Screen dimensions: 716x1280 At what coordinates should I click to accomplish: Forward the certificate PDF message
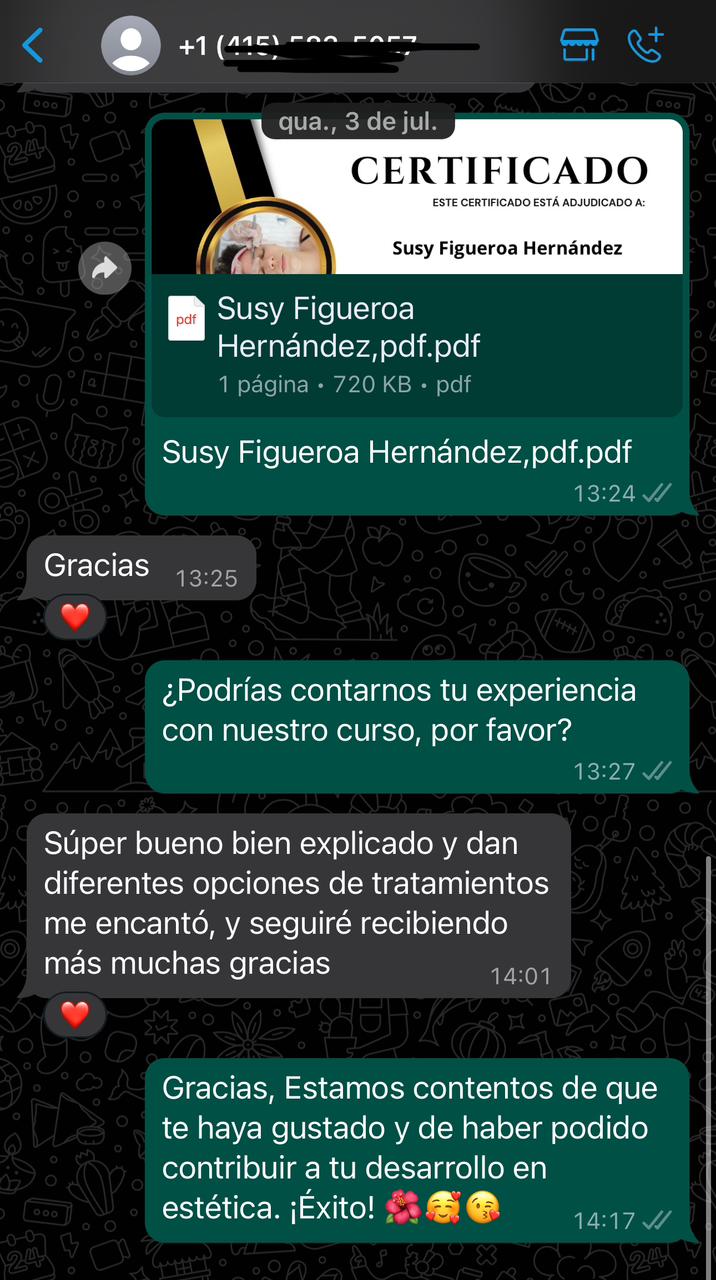click(x=105, y=267)
